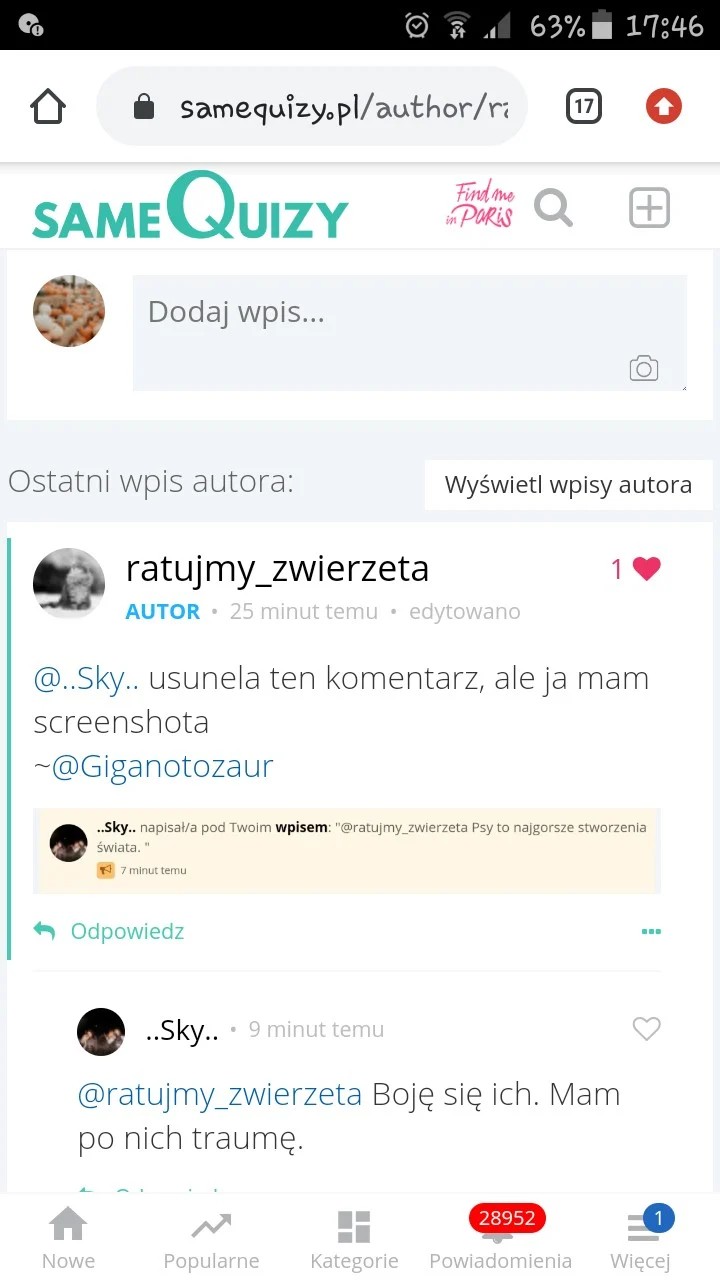The height and width of the screenshot is (1280, 720).
Task: Tap 'Wyświetl wpisy autora' button
Action: 568,485
